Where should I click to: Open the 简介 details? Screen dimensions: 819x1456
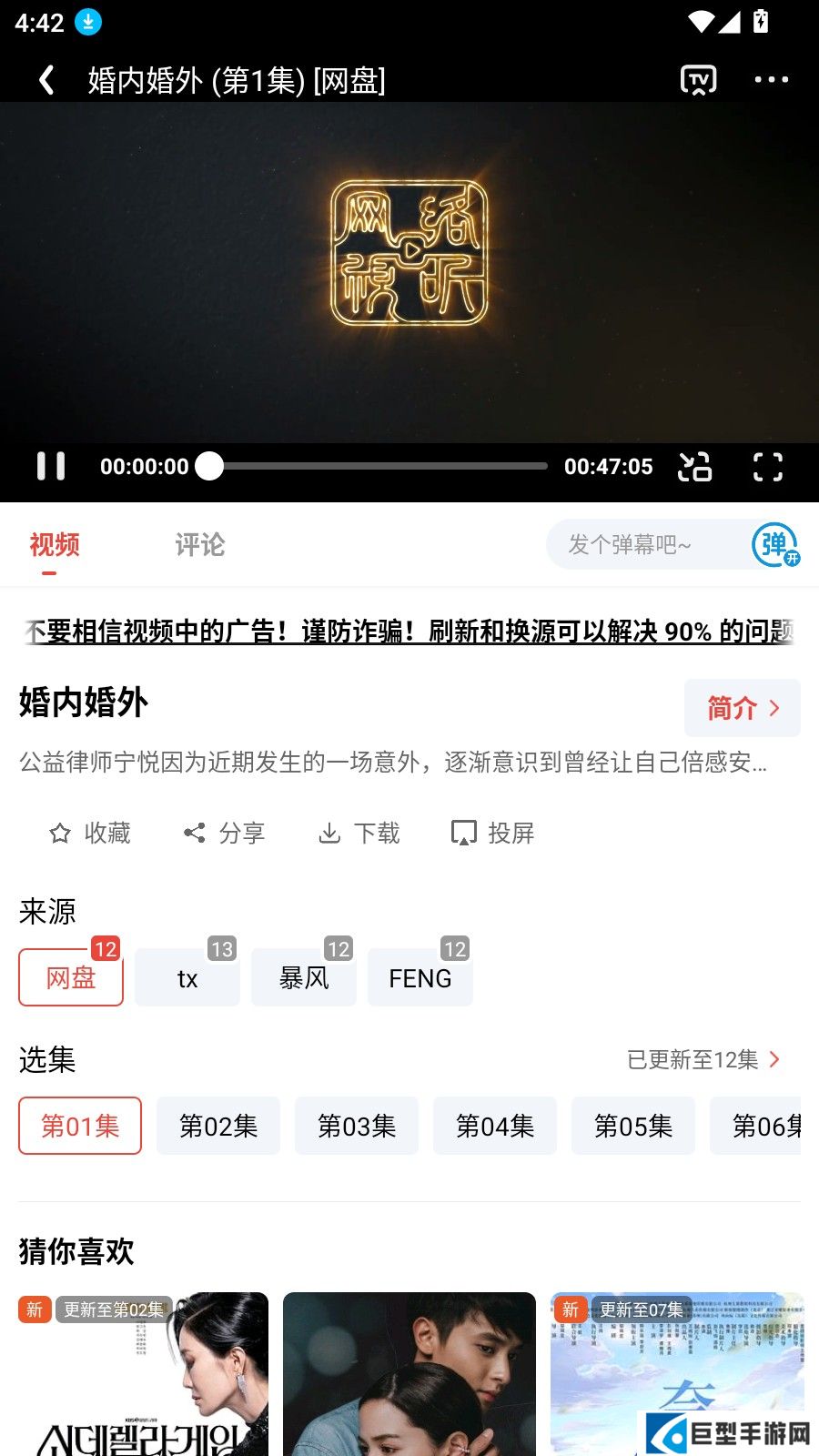[x=742, y=708]
